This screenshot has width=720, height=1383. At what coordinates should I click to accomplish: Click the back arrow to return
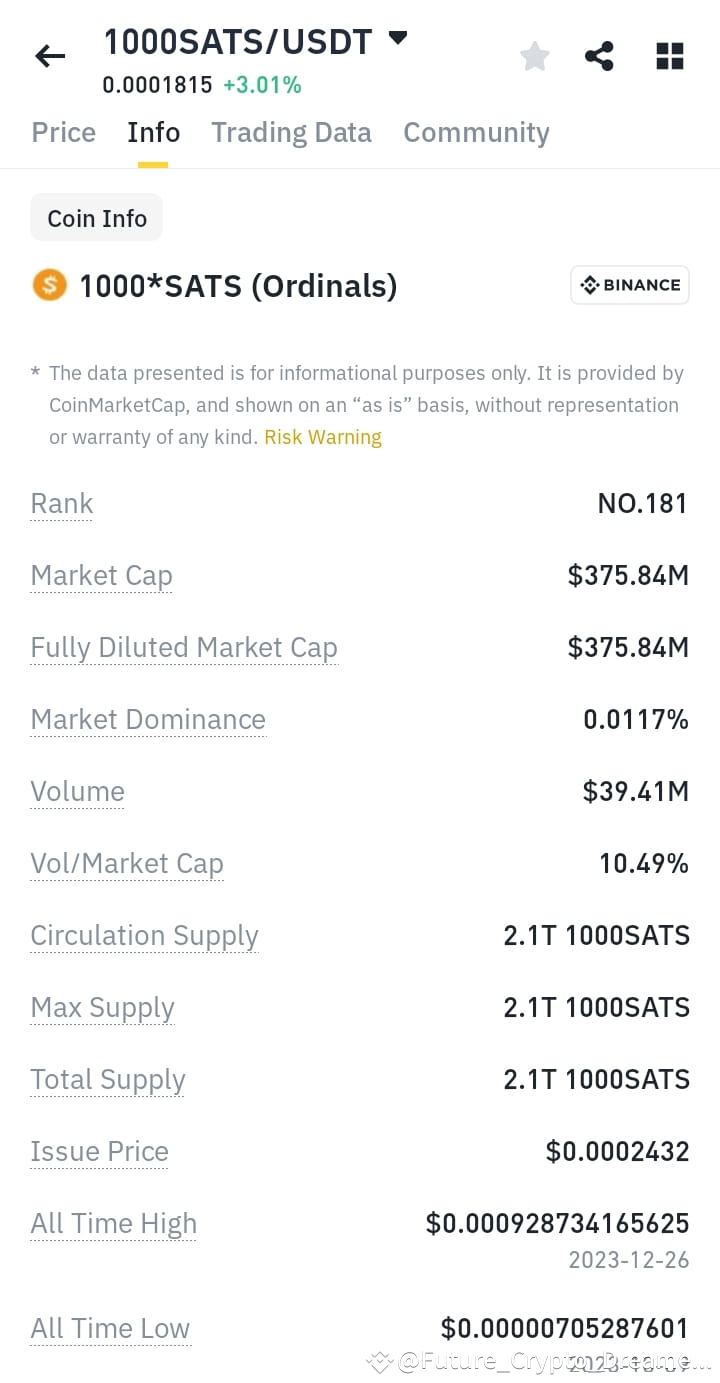click(x=49, y=56)
